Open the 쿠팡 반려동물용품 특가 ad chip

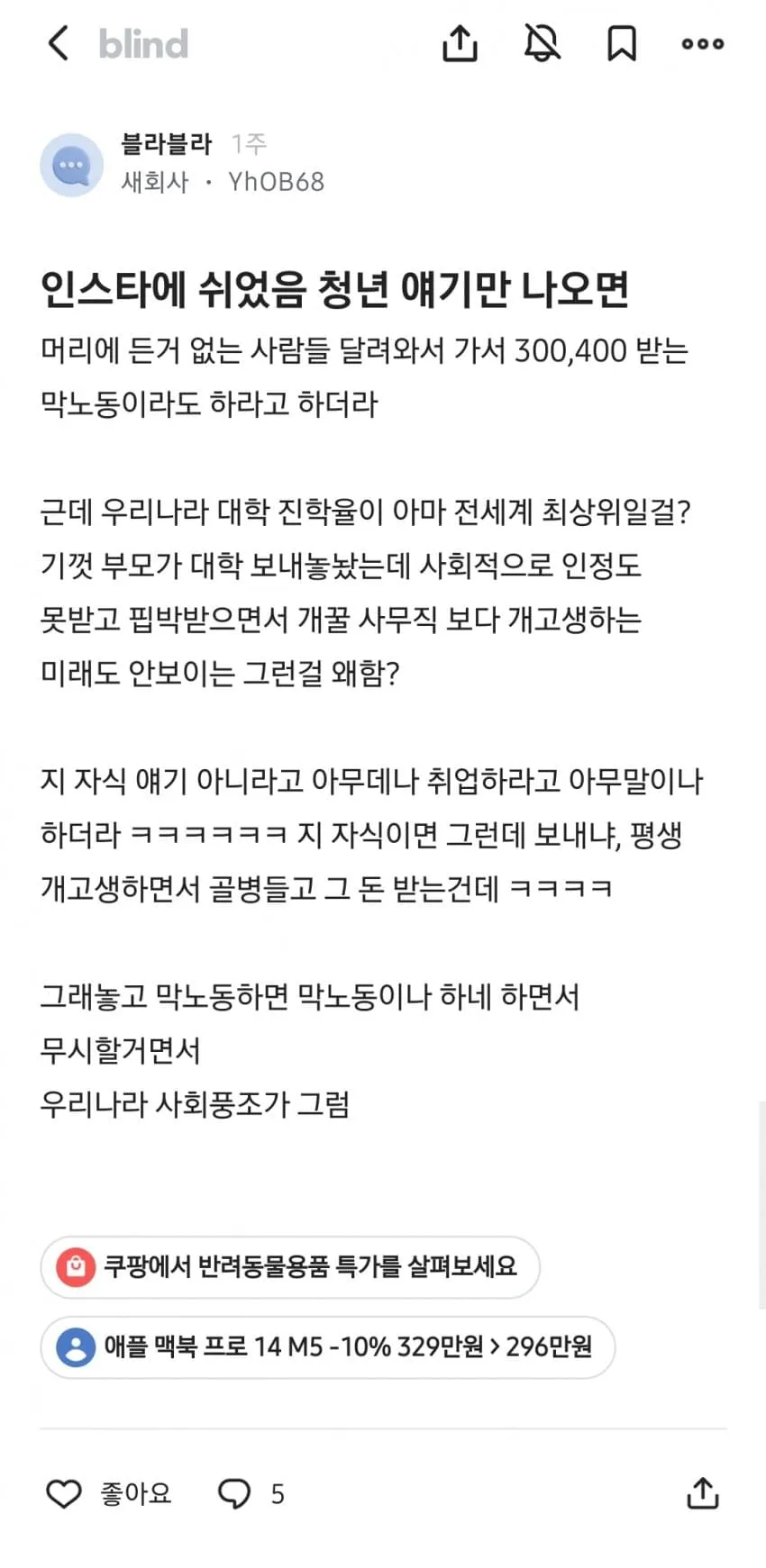290,1266
